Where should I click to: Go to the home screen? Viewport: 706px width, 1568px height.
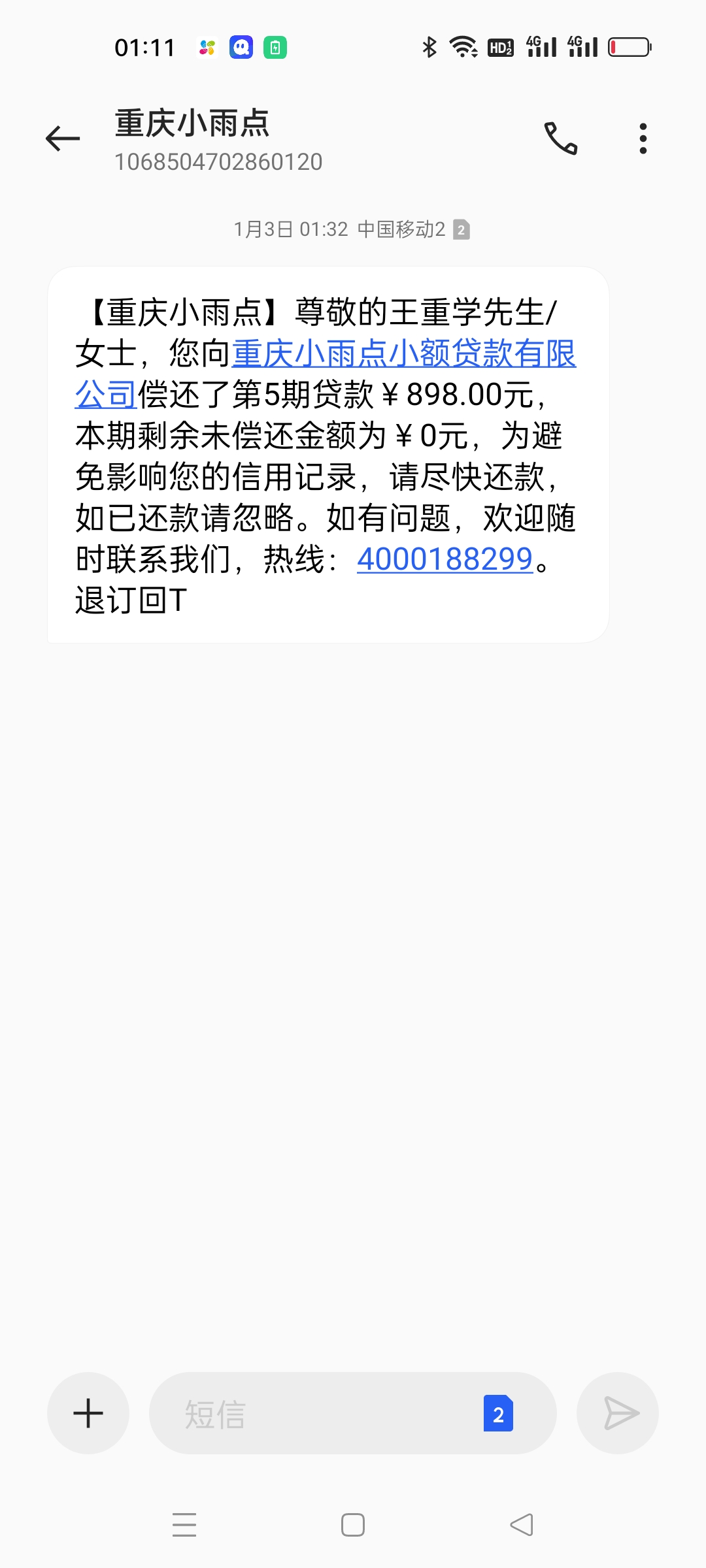[353, 1524]
